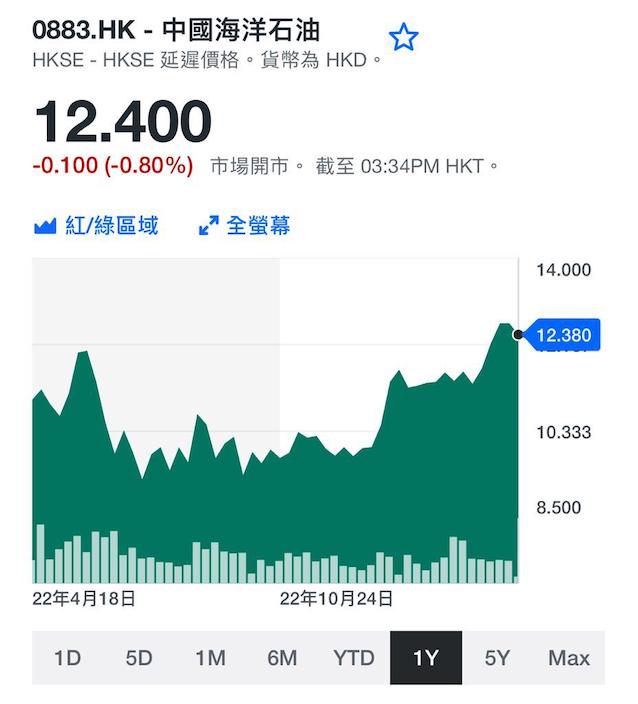Tap the 1Y range tab

426,658
